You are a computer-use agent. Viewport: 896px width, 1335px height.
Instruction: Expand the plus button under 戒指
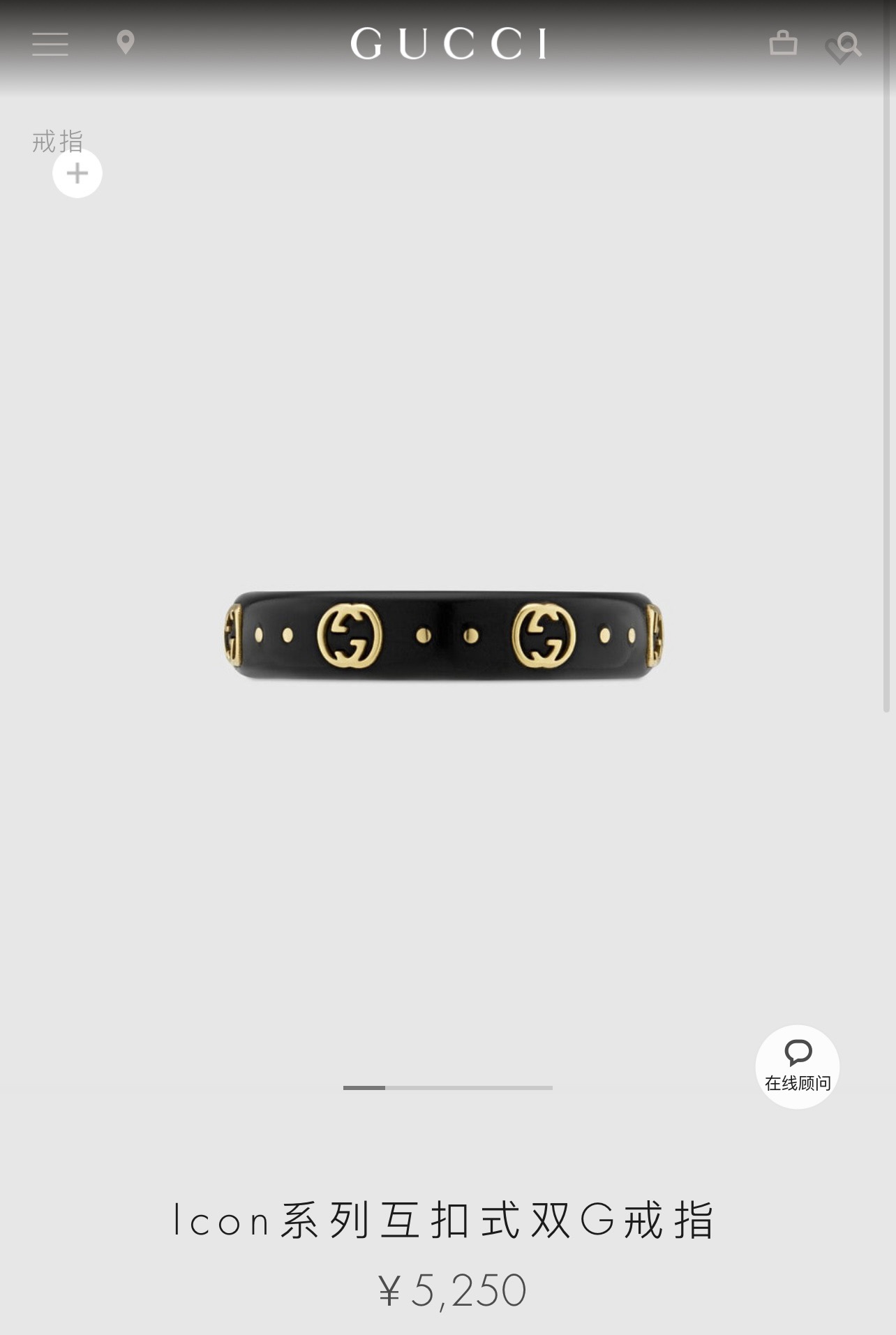(77, 173)
